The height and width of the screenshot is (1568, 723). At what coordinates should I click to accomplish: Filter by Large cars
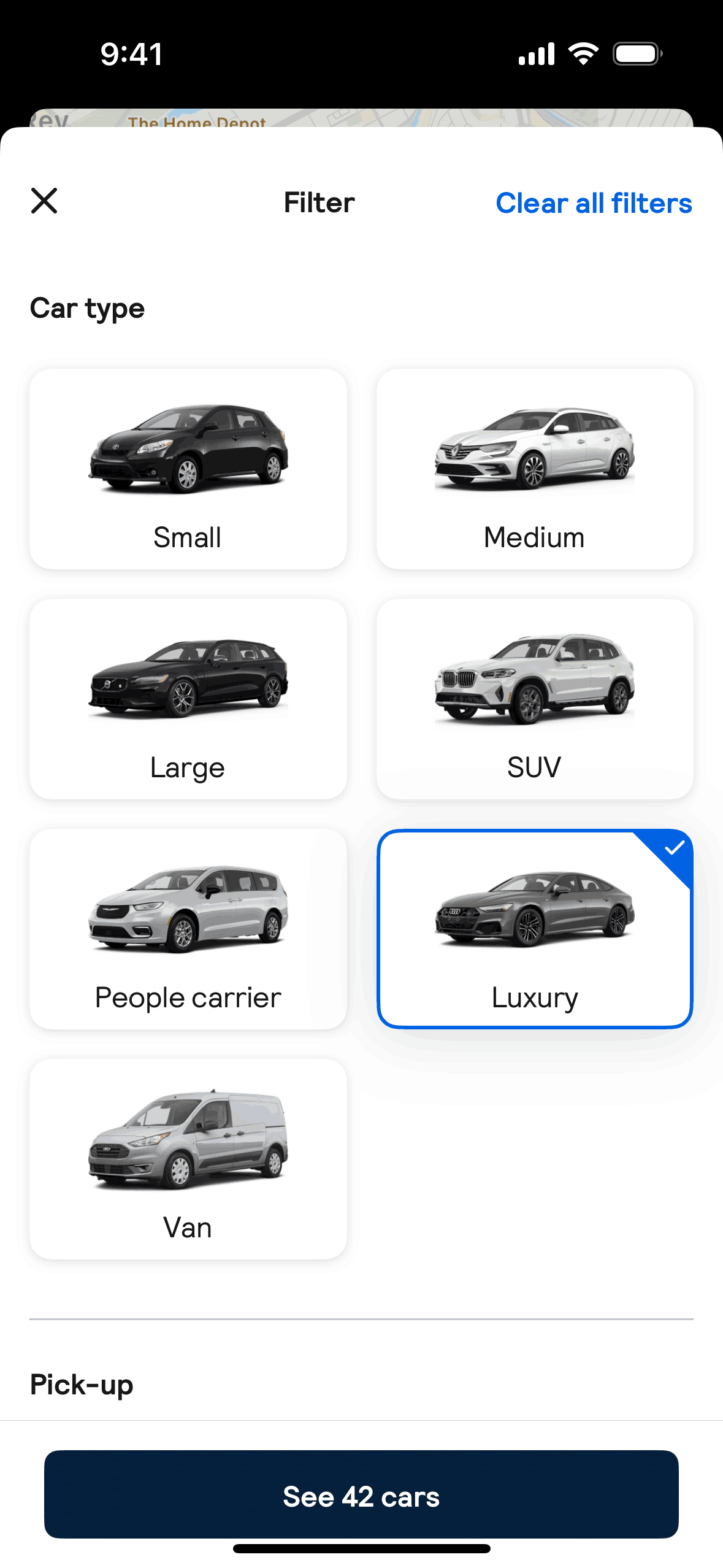point(188,699)
